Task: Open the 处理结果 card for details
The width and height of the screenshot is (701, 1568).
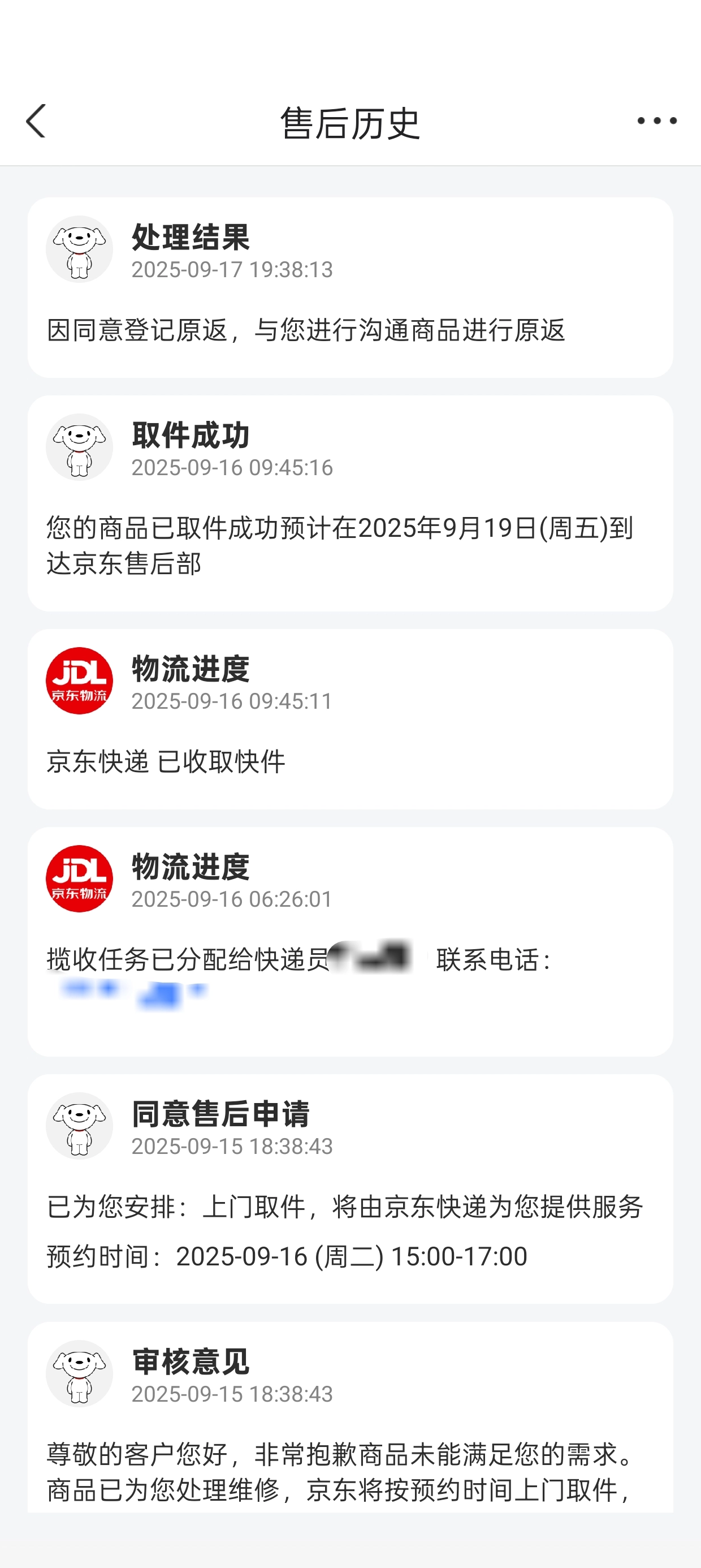Action: (350, 286)
